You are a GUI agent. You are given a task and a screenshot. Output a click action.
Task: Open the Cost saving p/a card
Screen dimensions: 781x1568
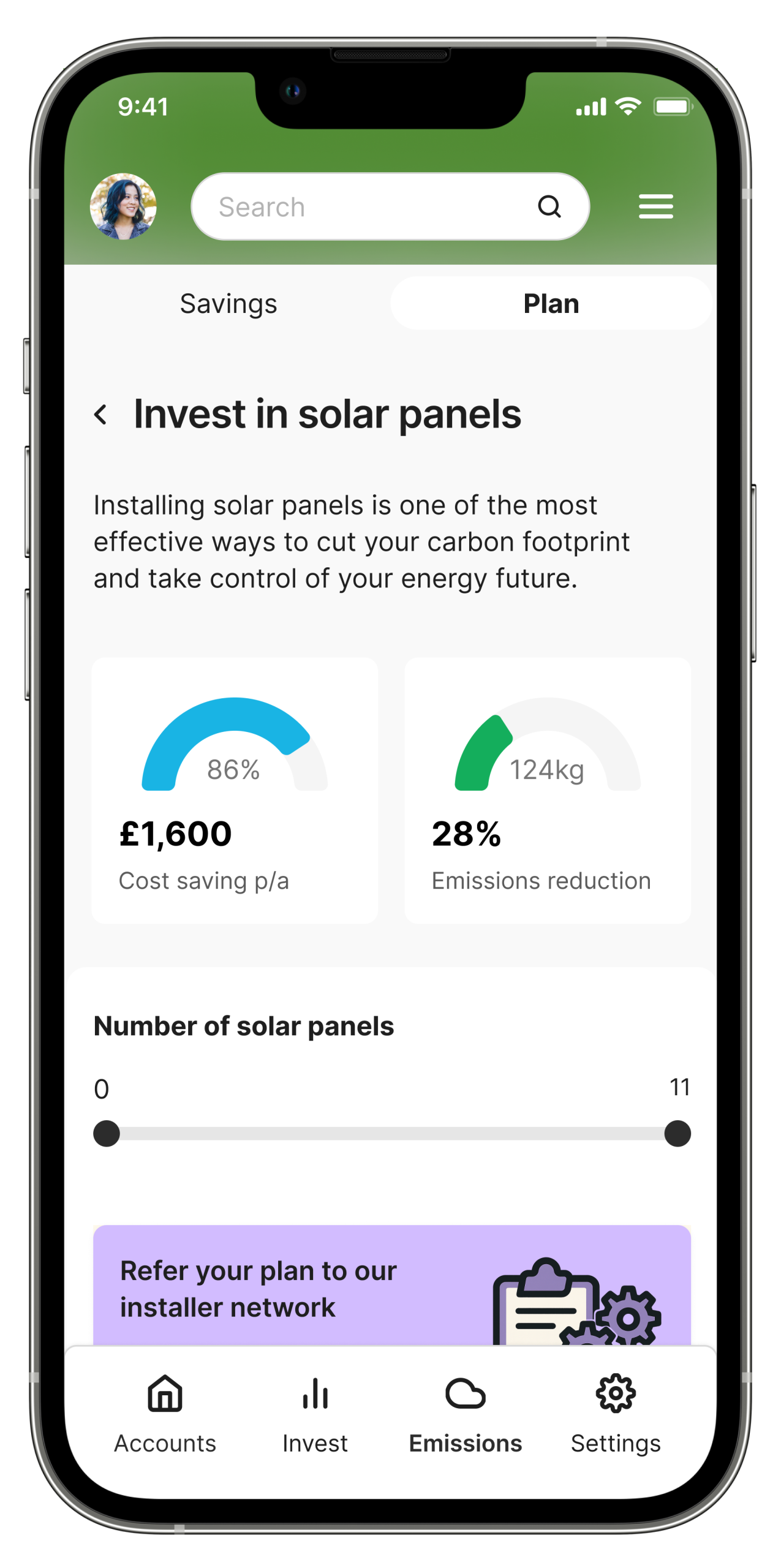click(x=235, y=790)
